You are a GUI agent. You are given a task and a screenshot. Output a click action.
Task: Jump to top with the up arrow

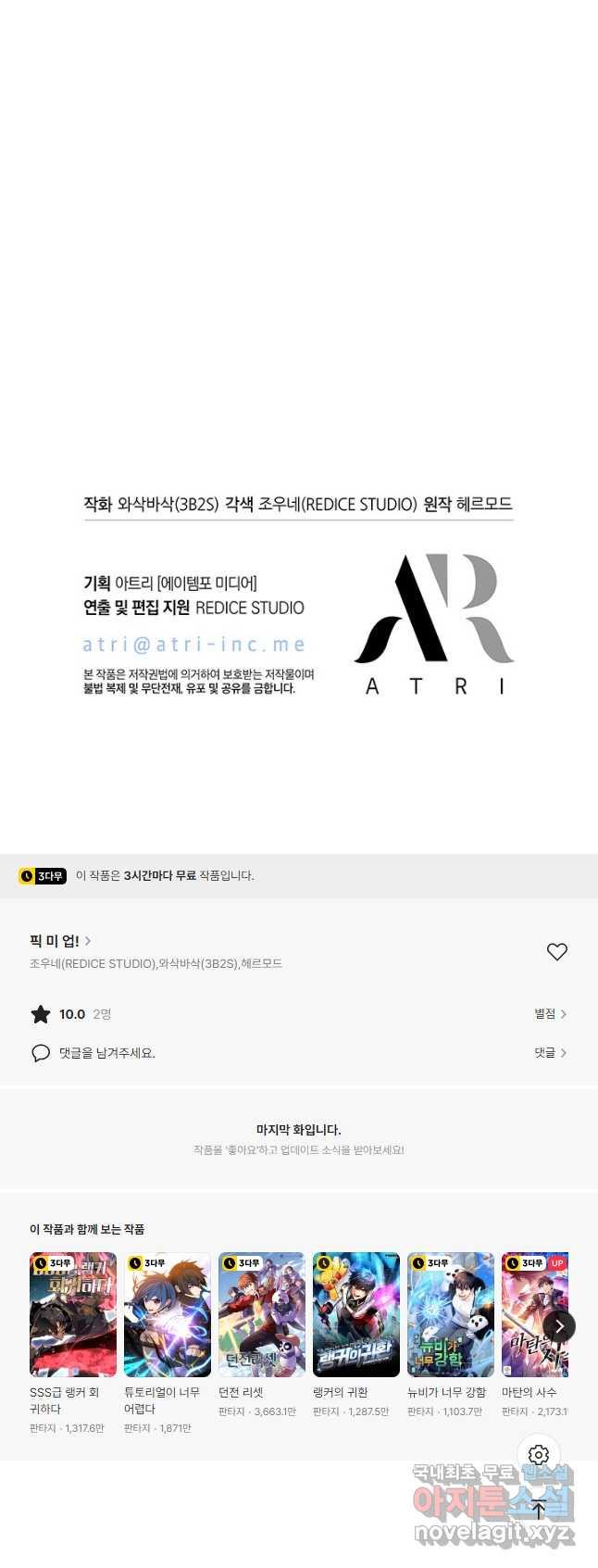point(539,1509)
